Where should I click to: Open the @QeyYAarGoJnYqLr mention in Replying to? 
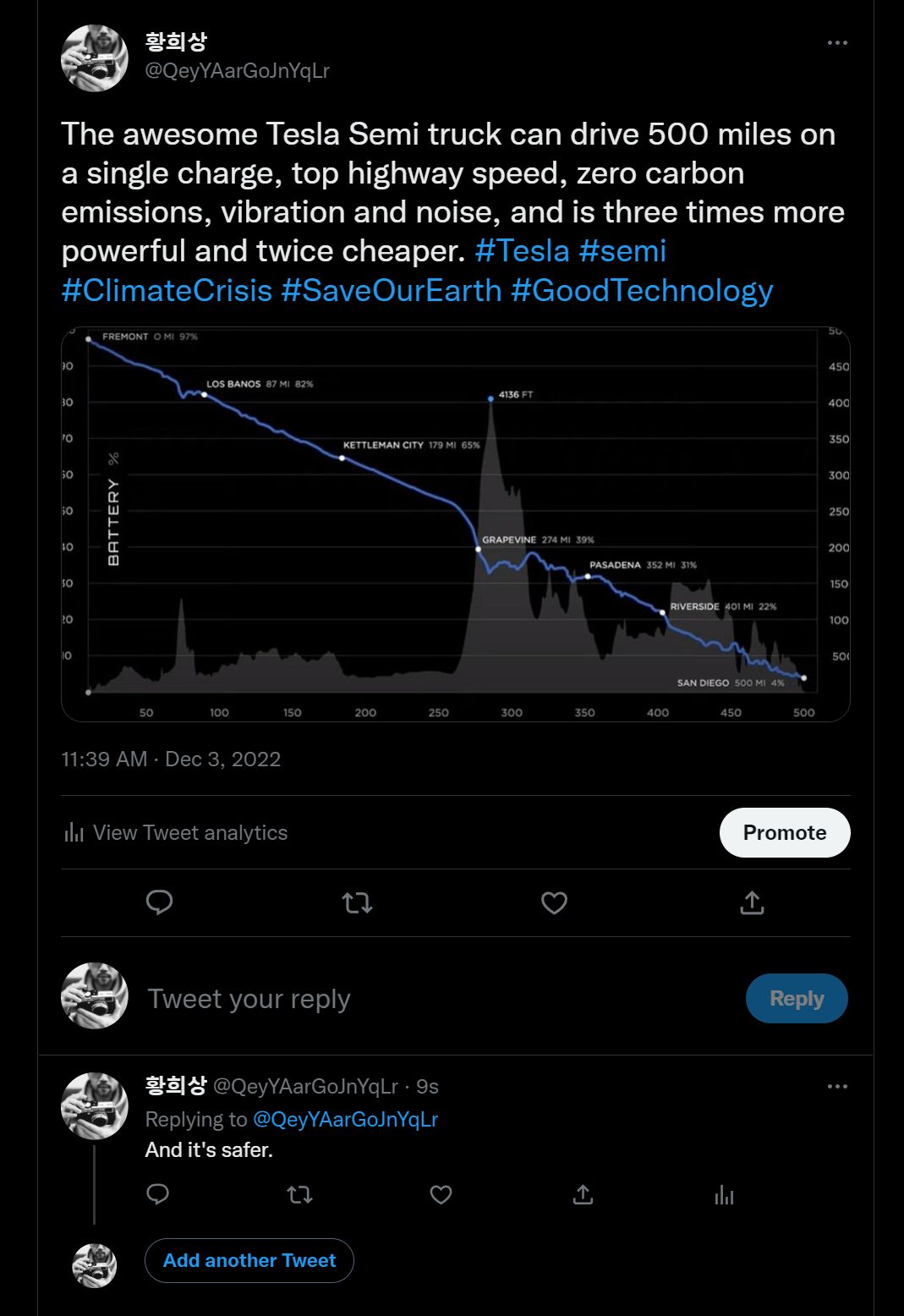click(346, 1119)
